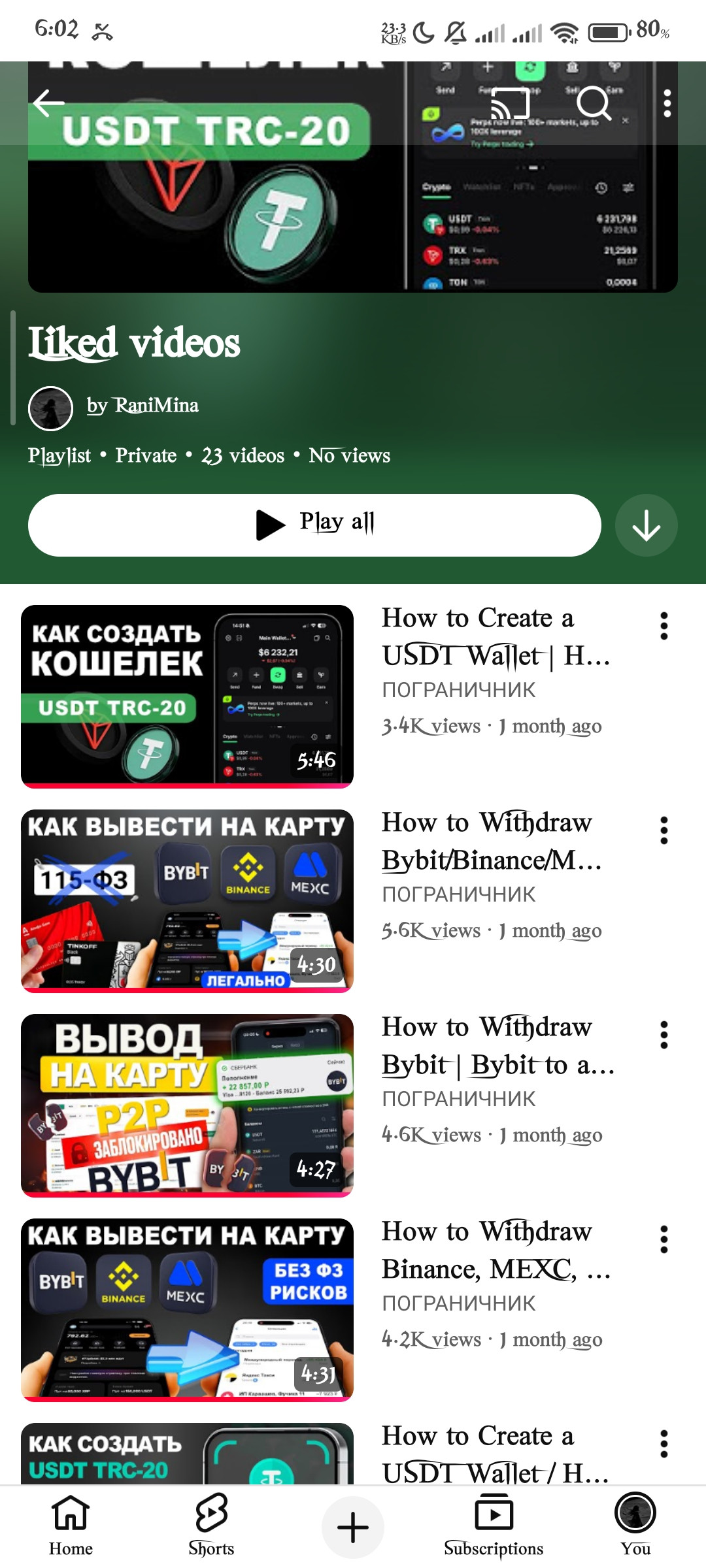706x1568 pixels.
Task: Open RaniMina's channel link
Action: tap(143, 406)
